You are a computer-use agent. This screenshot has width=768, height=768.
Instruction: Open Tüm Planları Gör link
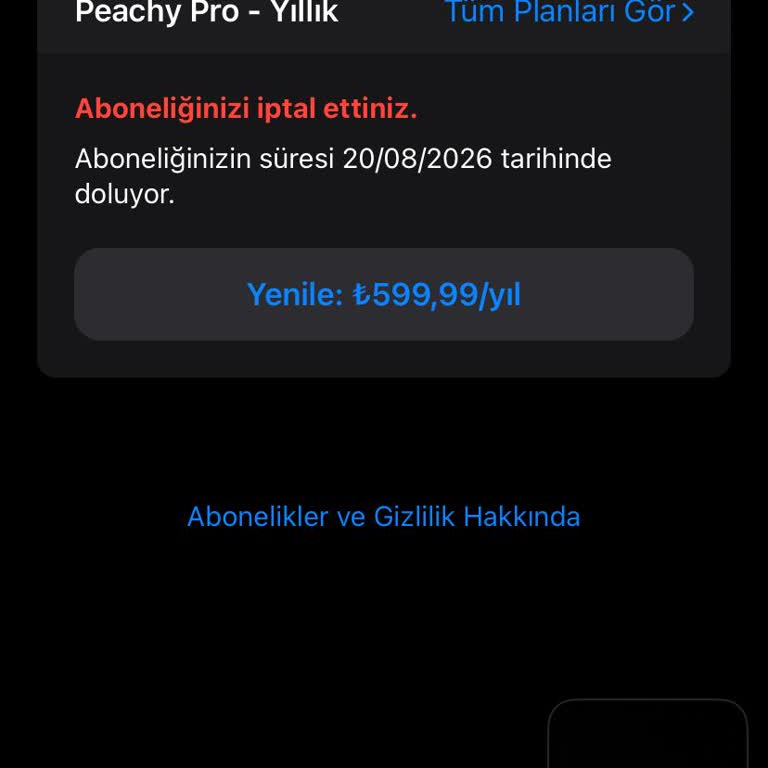click(x=568, y=12)
